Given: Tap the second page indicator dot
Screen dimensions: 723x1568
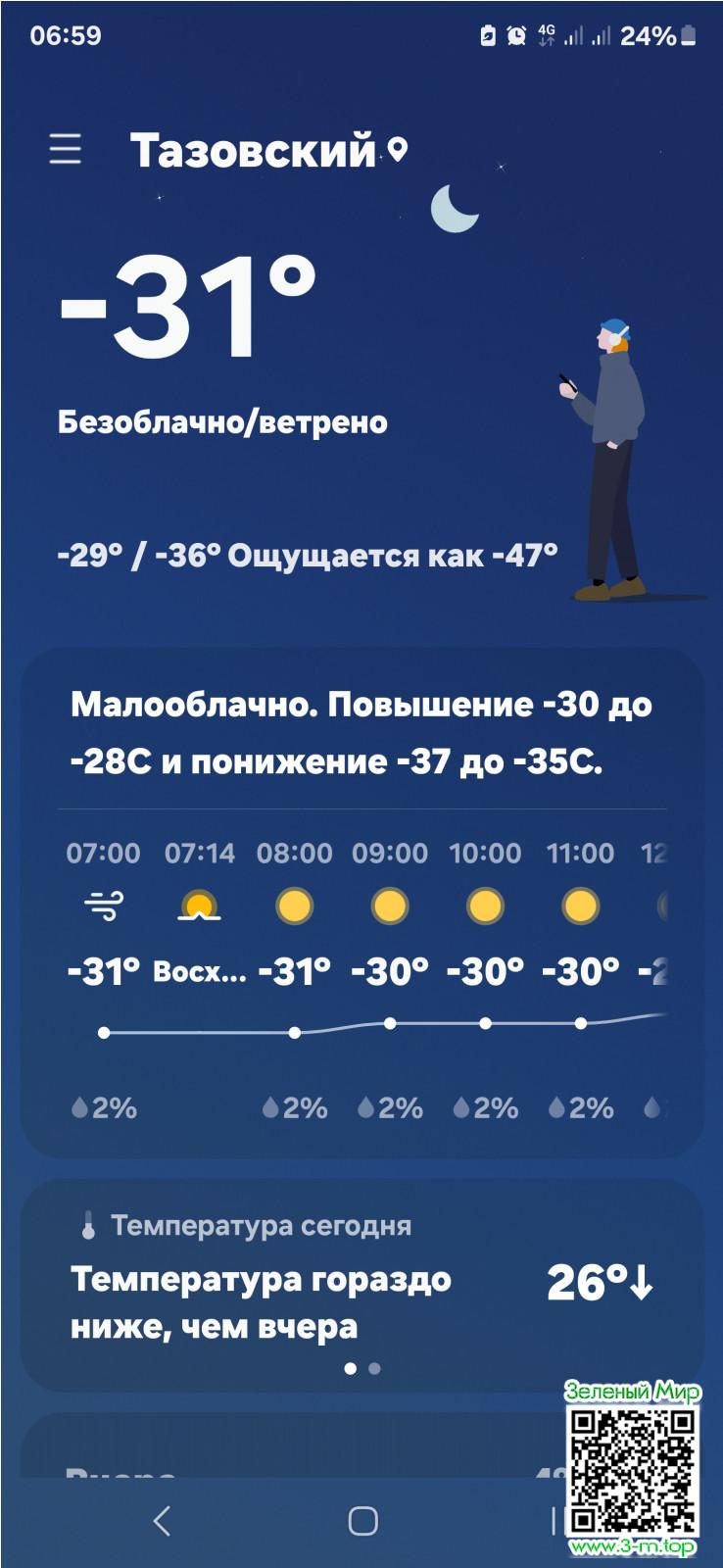Looking at the screenshot, I should pos(374,1368).
